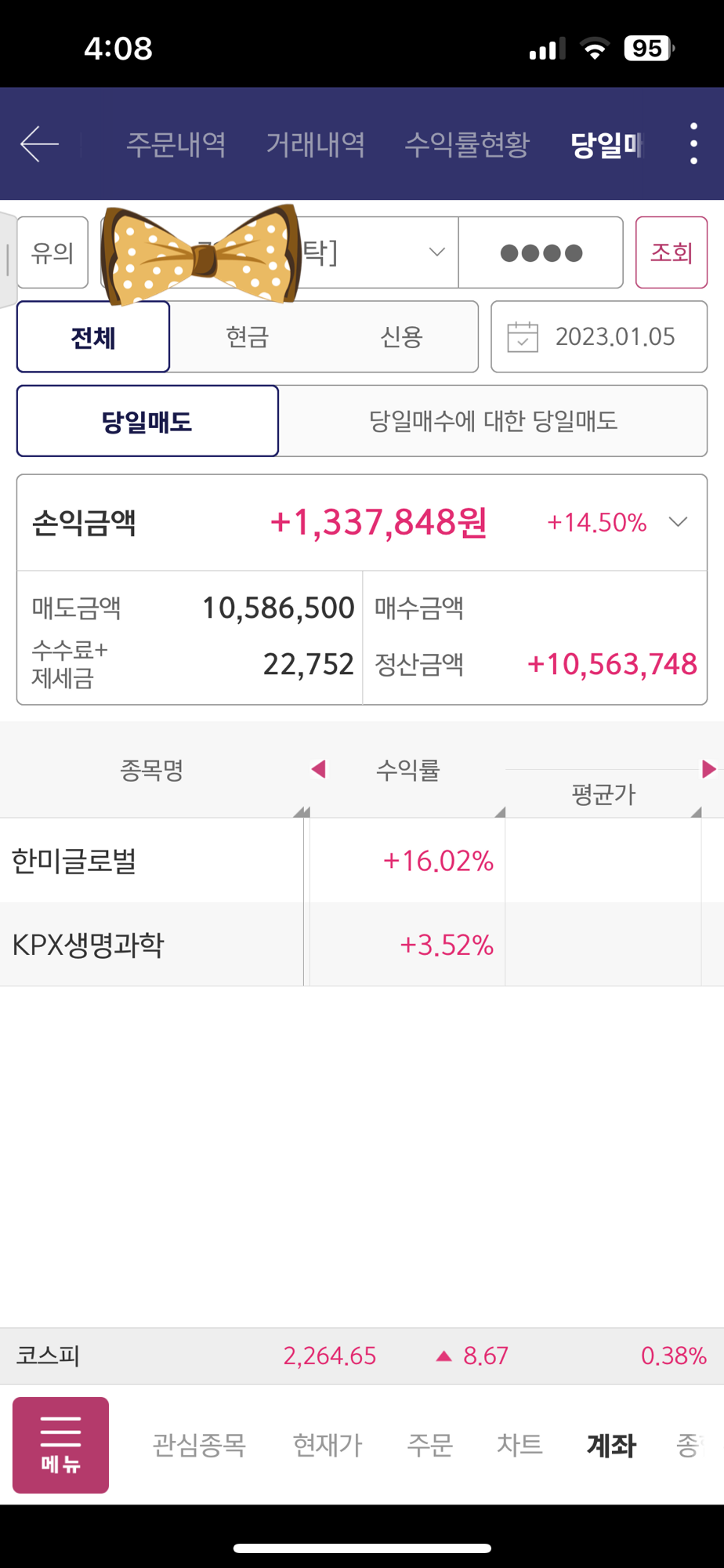724x1568 pixels.
Task: Show next columns with right arrow
Action: coord(708,769)
